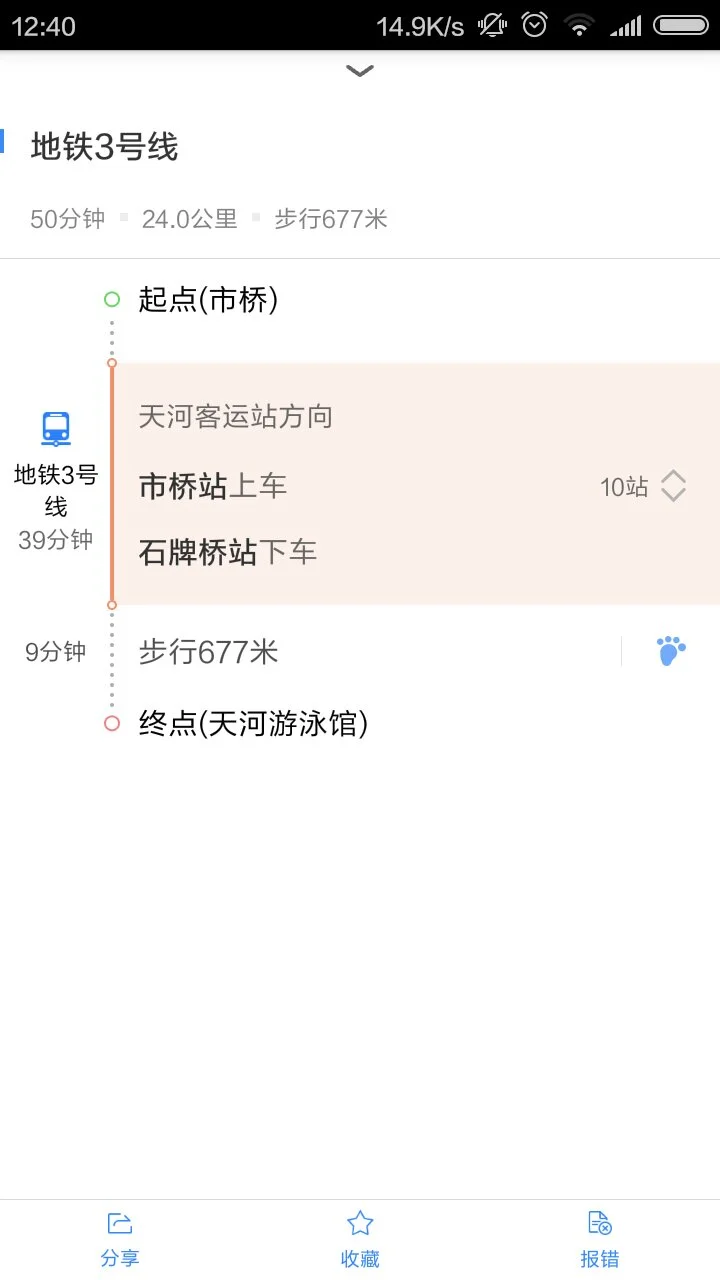Tap the green circle at the route start point
The width and height of the screenshot is (720, 1280).
(x=110, y=299)
